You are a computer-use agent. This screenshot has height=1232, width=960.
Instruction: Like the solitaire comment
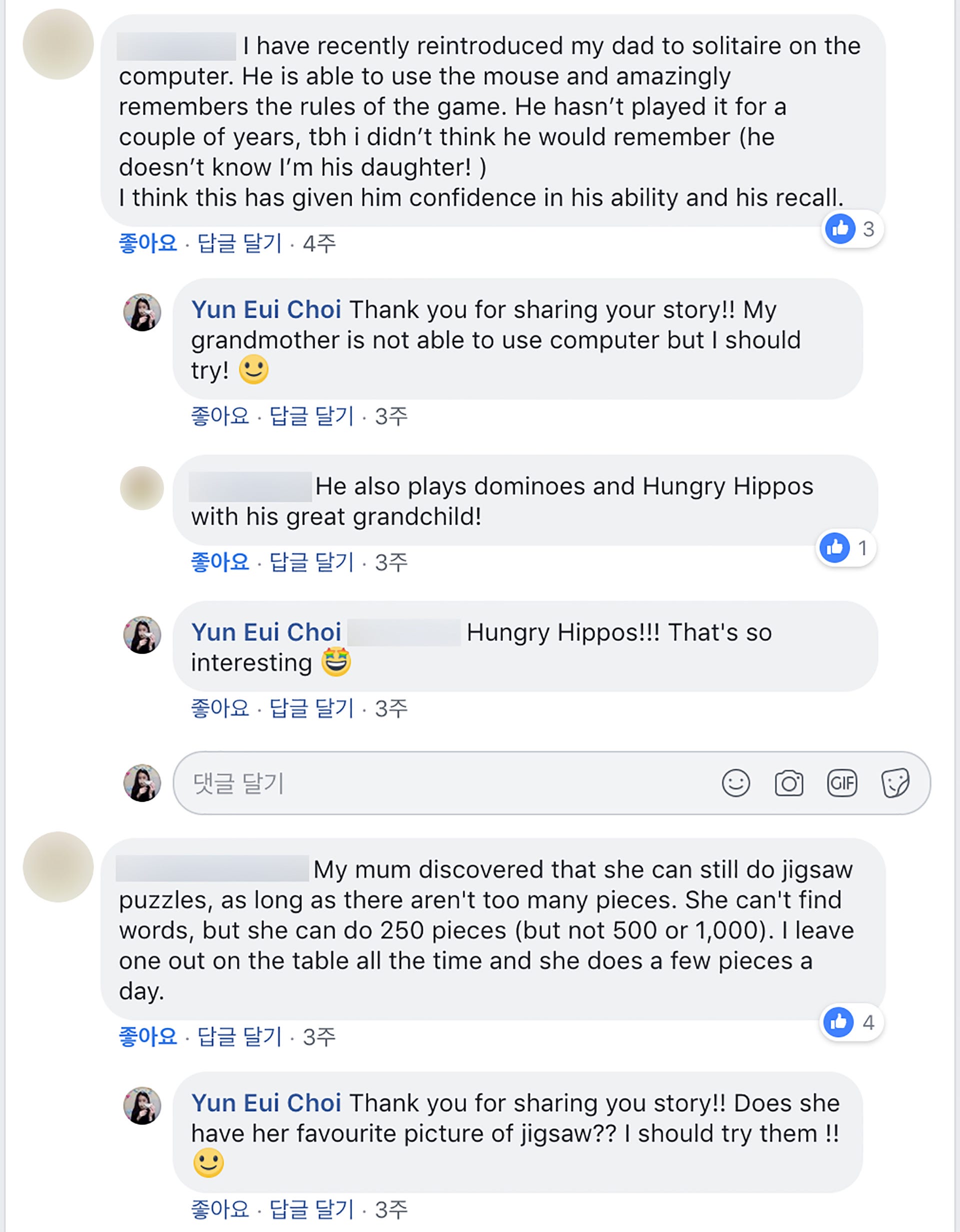click(147, 243)
